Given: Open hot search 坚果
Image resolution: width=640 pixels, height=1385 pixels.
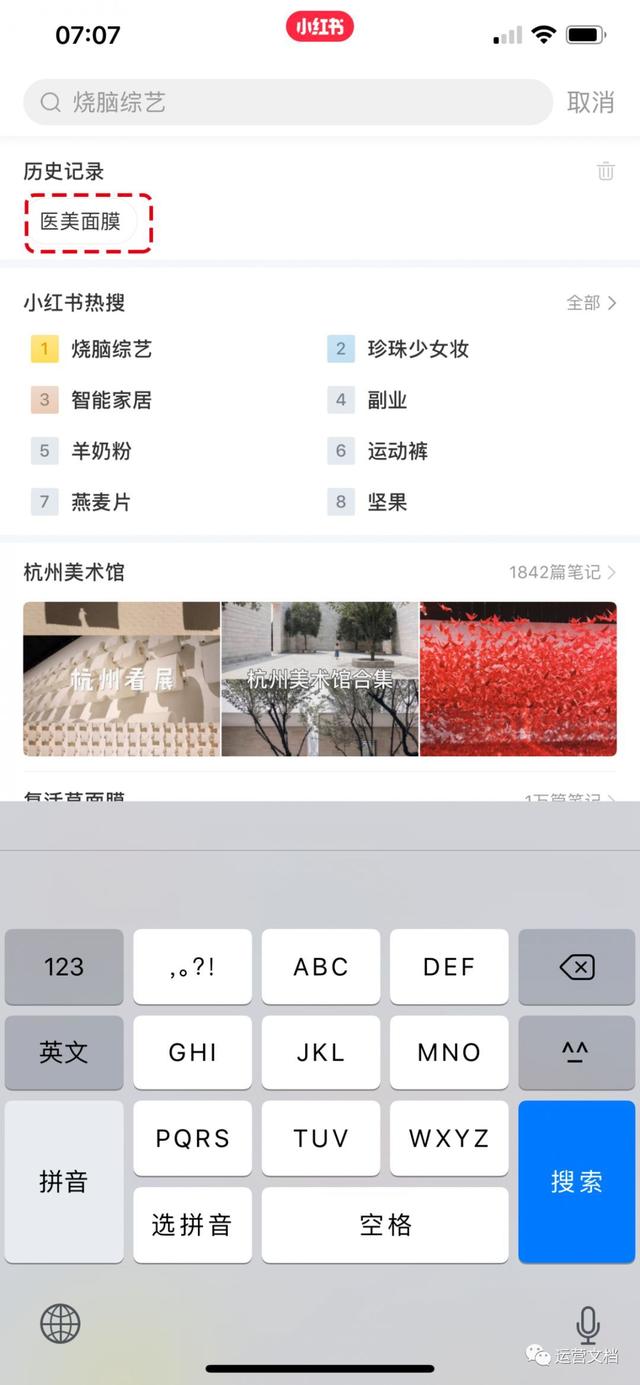Looking at the screenshot, I should [x=387, y=502].
